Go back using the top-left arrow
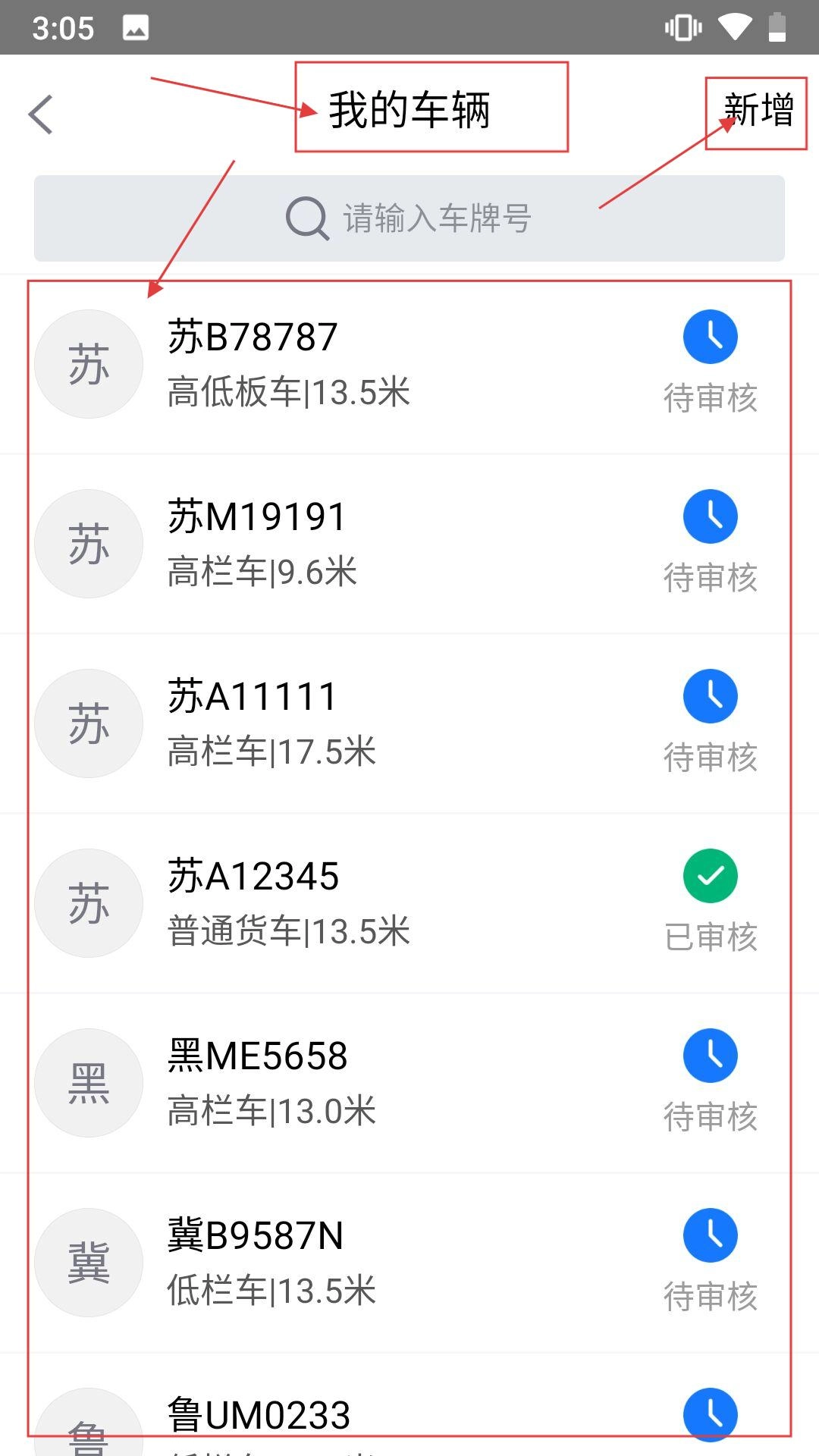The width and height of the screenshot is (819, 1456). (x=41, y=115)
